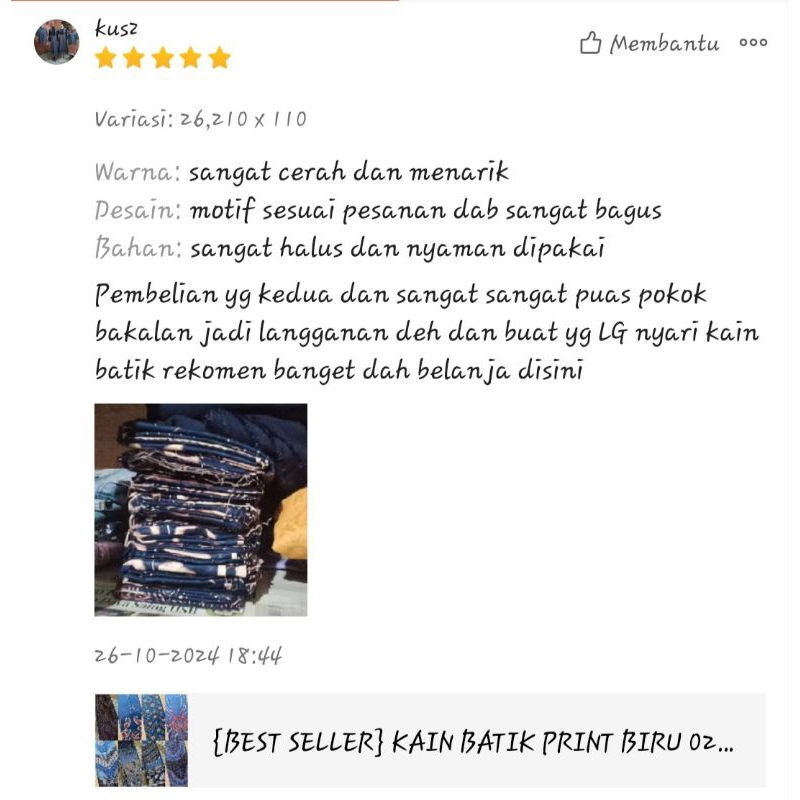Image resolution: width=800 pixels, height=800 pixels.
Task: Open the Kain Batik Print Biru product card
Action: 430,741
